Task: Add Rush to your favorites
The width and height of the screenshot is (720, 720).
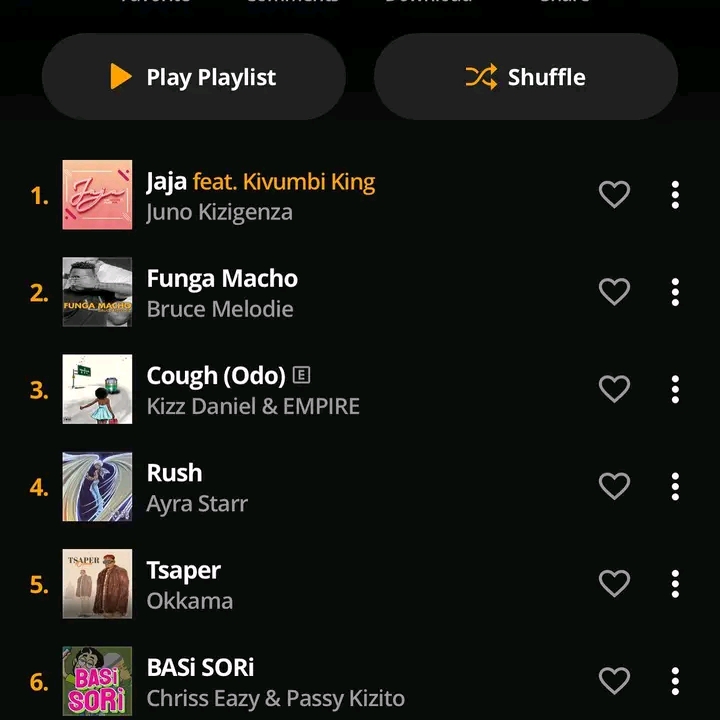Action: pos(614,486)
